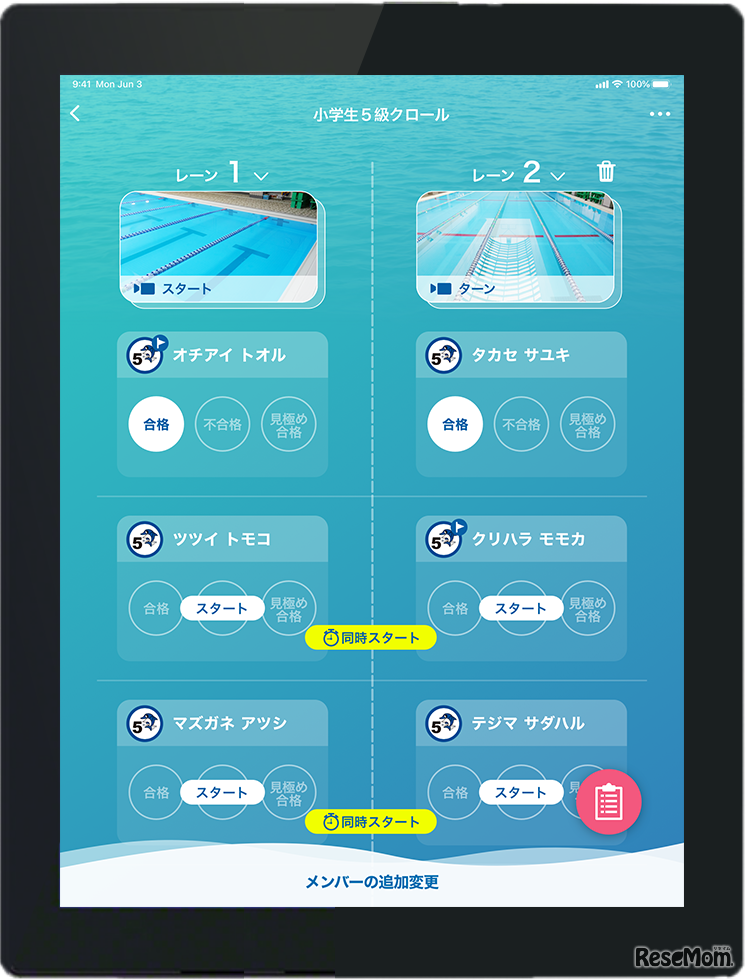Select 見極め合格 for タカセ サユキ

(x=588, y=424)
